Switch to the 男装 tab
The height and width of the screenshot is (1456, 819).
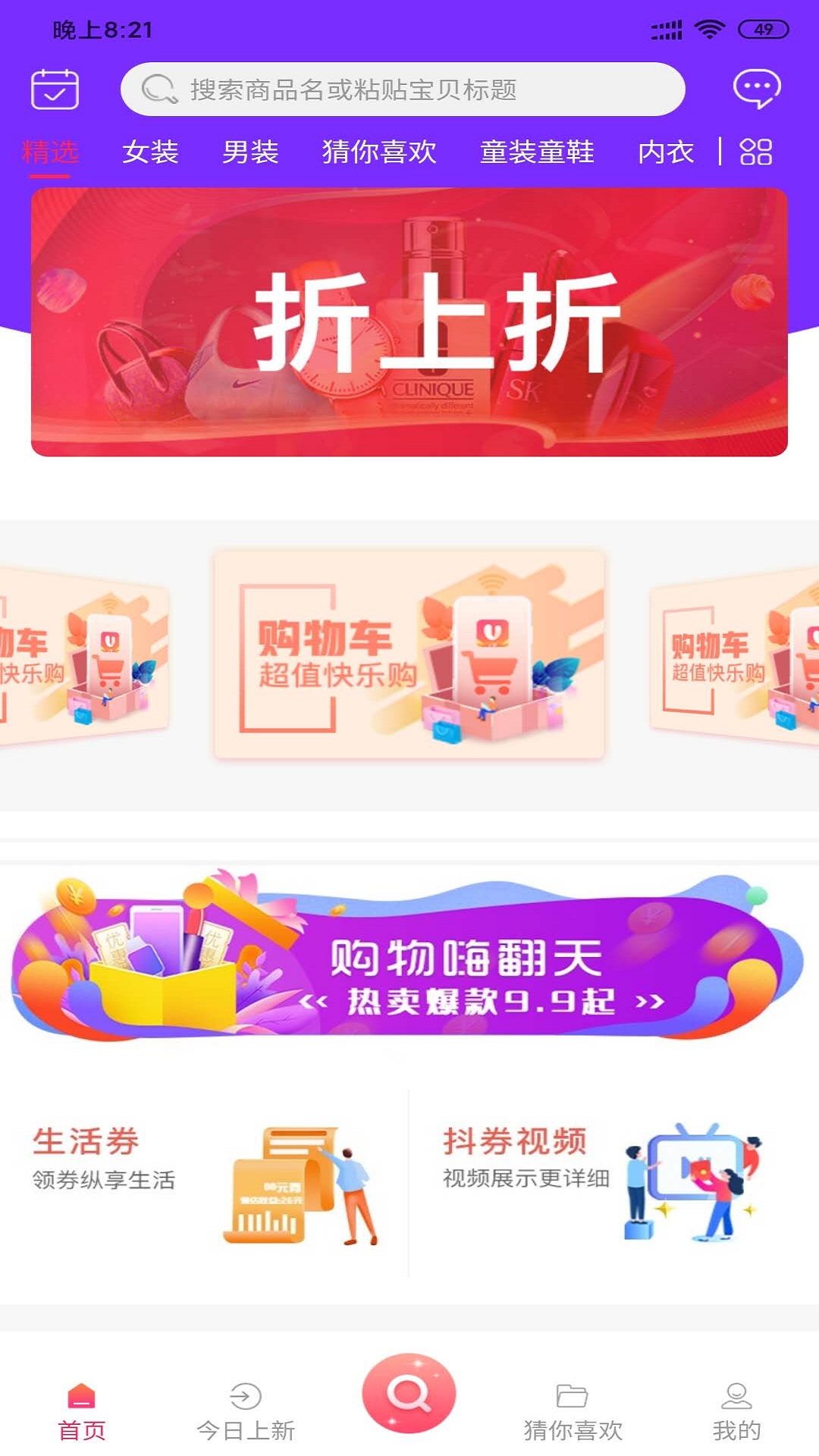pyautogui.click(x=250, y=152)
